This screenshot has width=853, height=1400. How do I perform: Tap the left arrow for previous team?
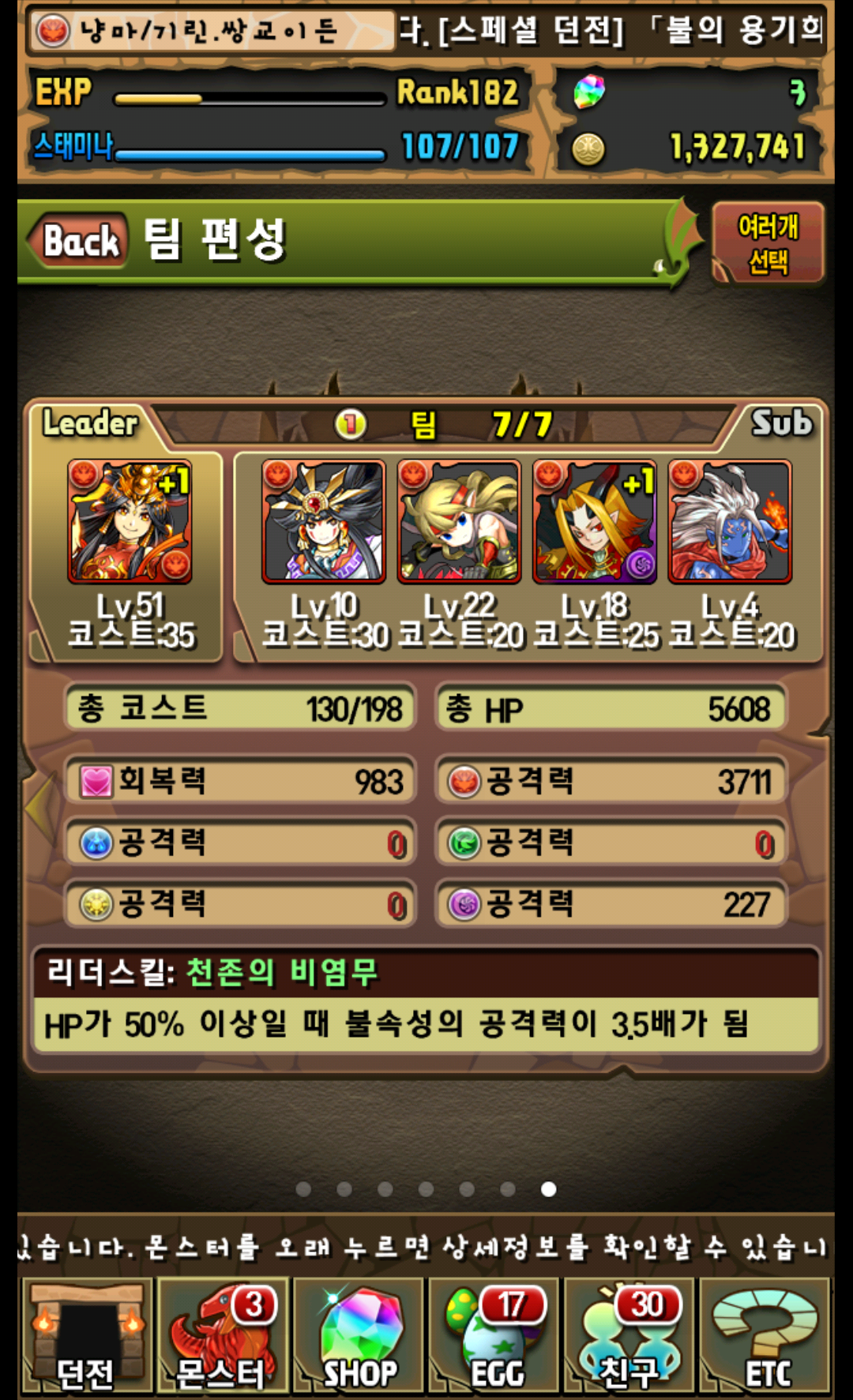[39, 807]
